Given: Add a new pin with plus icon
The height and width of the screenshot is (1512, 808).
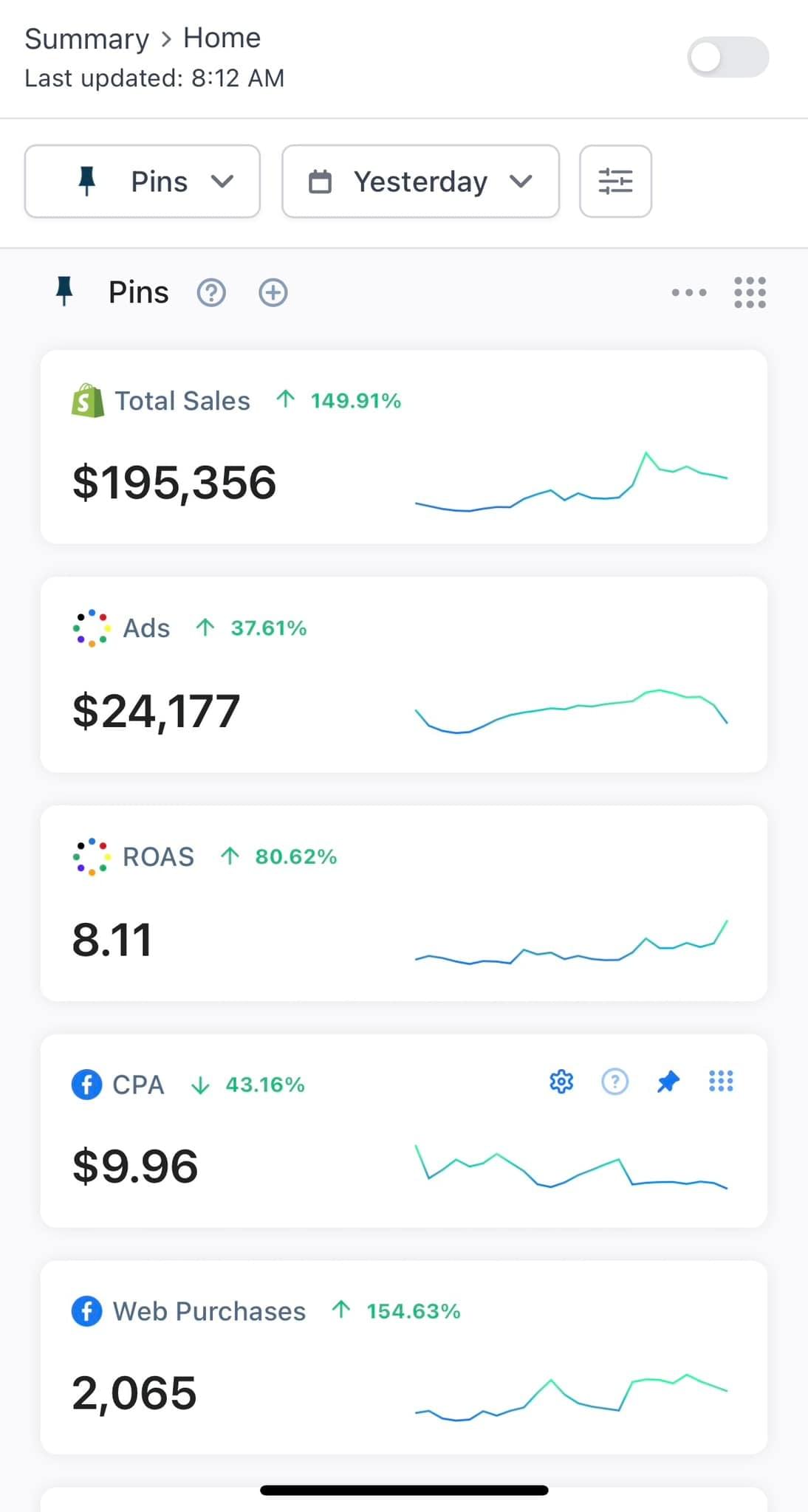Looking at the screenshot, I should (x=273, y=293).
